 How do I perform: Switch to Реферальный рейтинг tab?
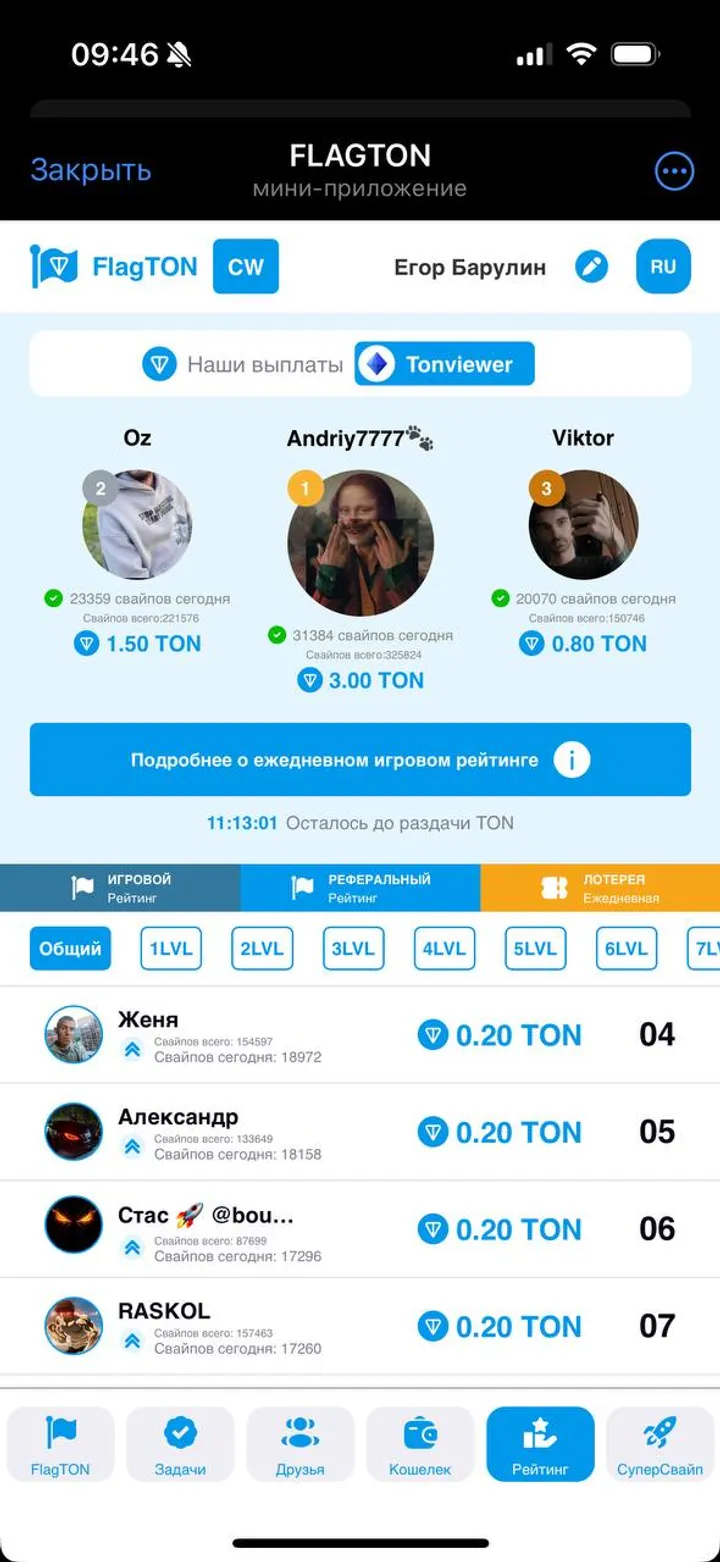[360, 888]
